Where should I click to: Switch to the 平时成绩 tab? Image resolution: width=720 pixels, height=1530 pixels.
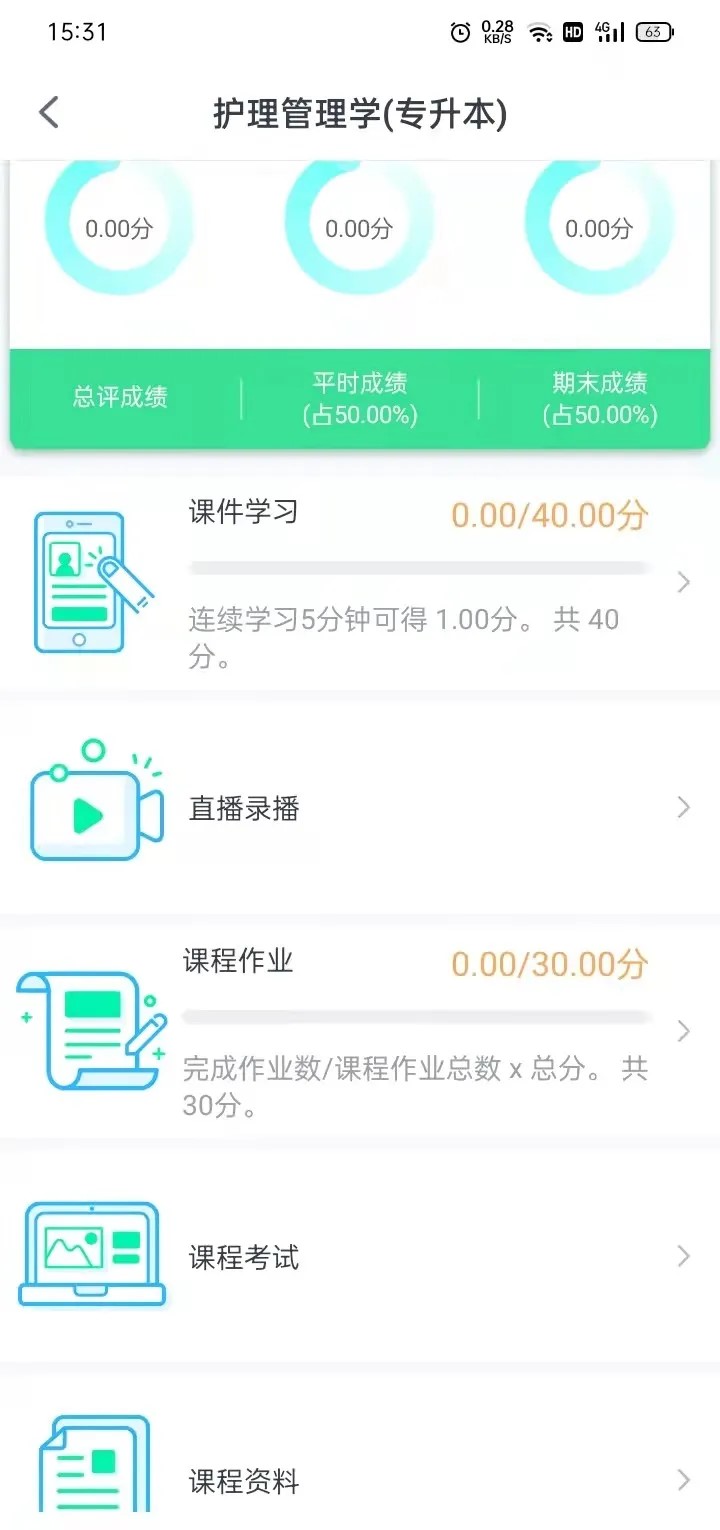click(360, 397)
